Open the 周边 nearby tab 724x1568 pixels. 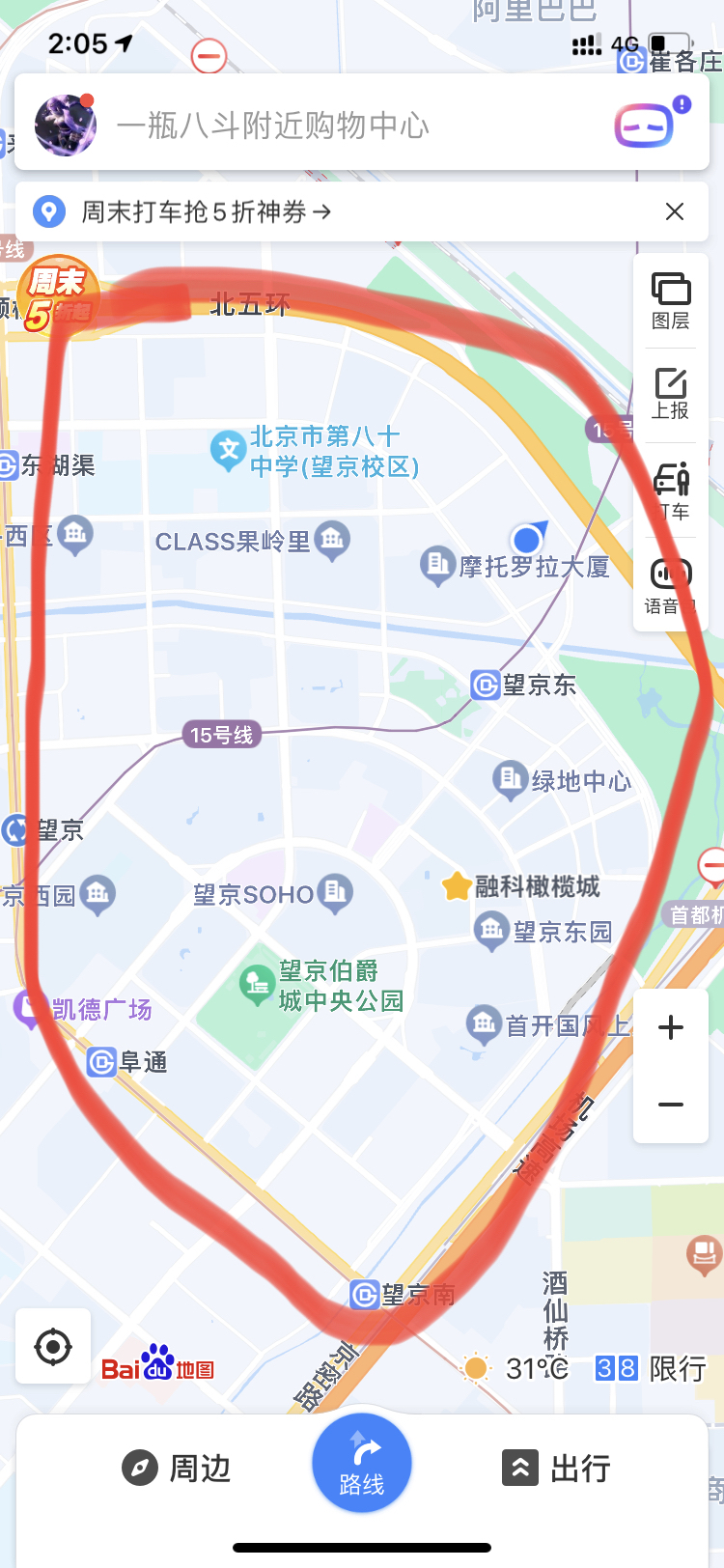coord(178,1469)
